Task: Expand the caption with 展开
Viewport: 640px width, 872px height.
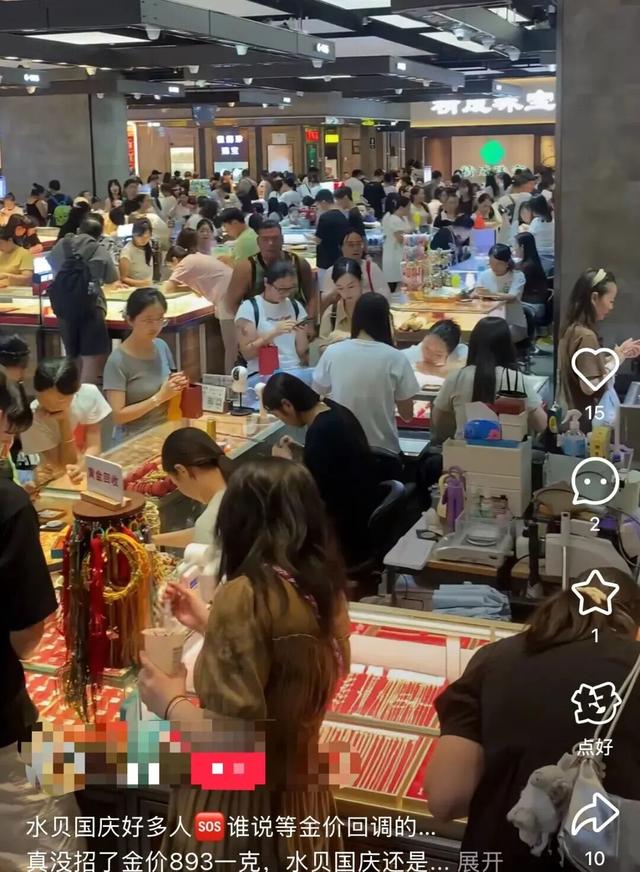Action: (480, 860)
